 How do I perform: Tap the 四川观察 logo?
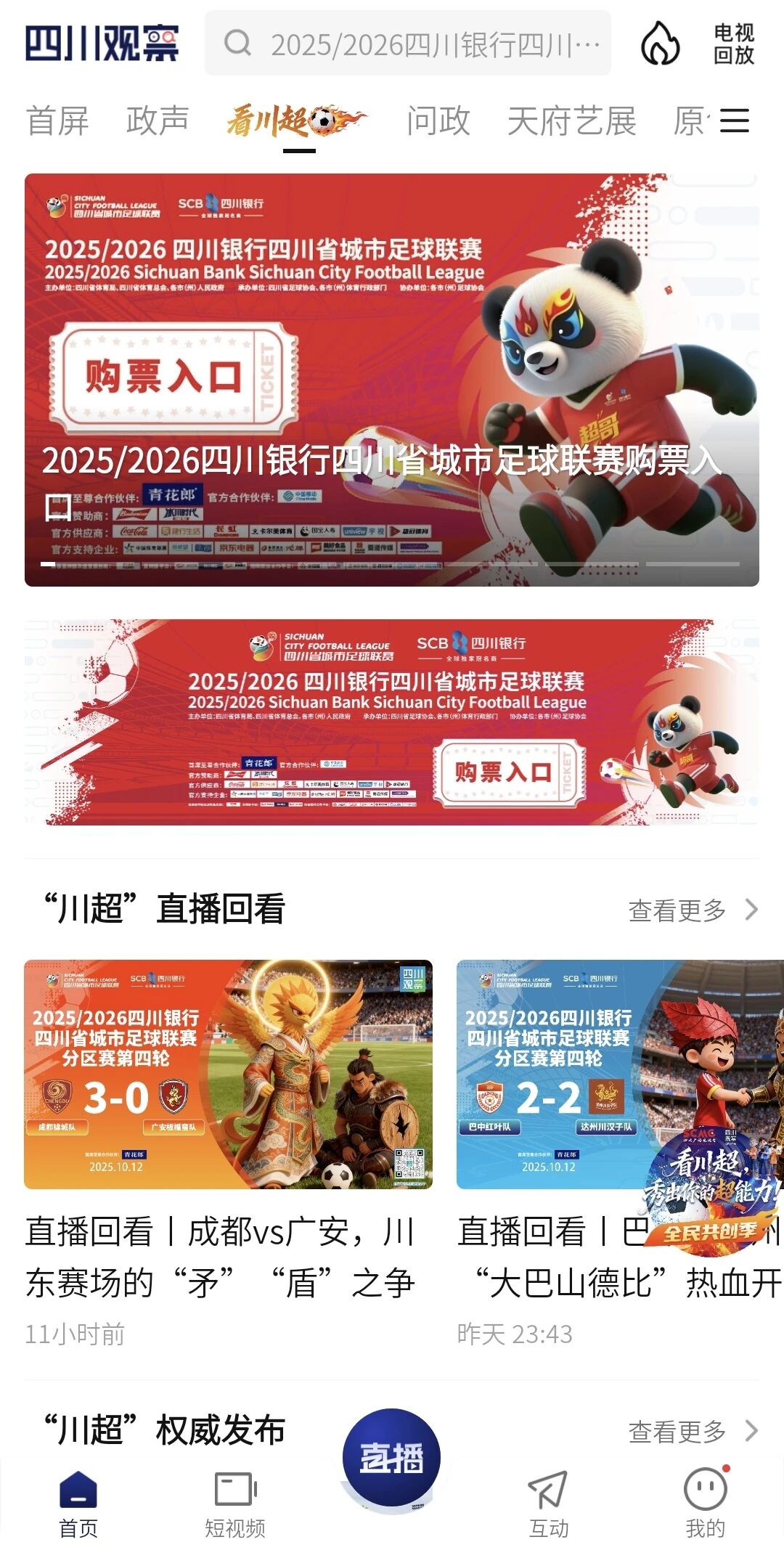(105, 44)
